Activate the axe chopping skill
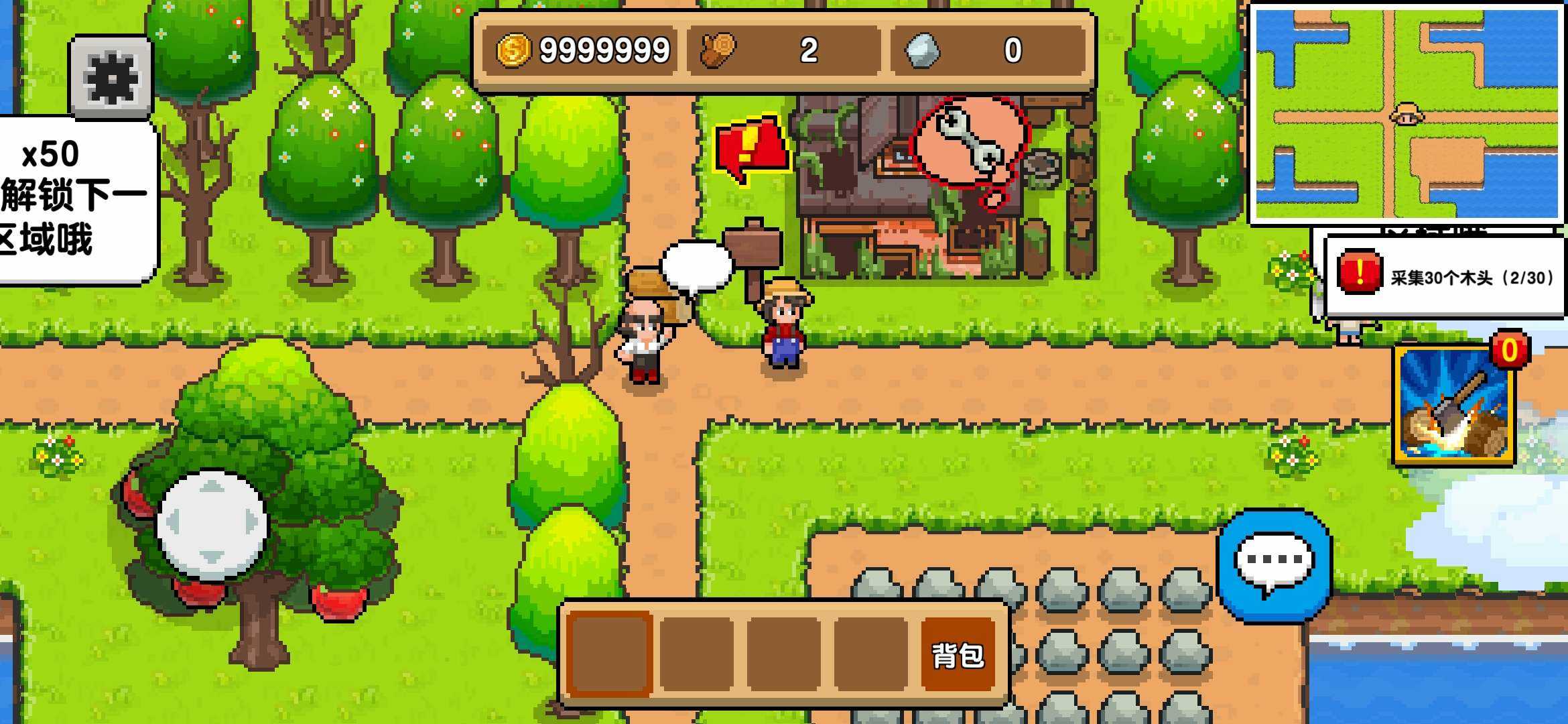 pos(1453,406)
